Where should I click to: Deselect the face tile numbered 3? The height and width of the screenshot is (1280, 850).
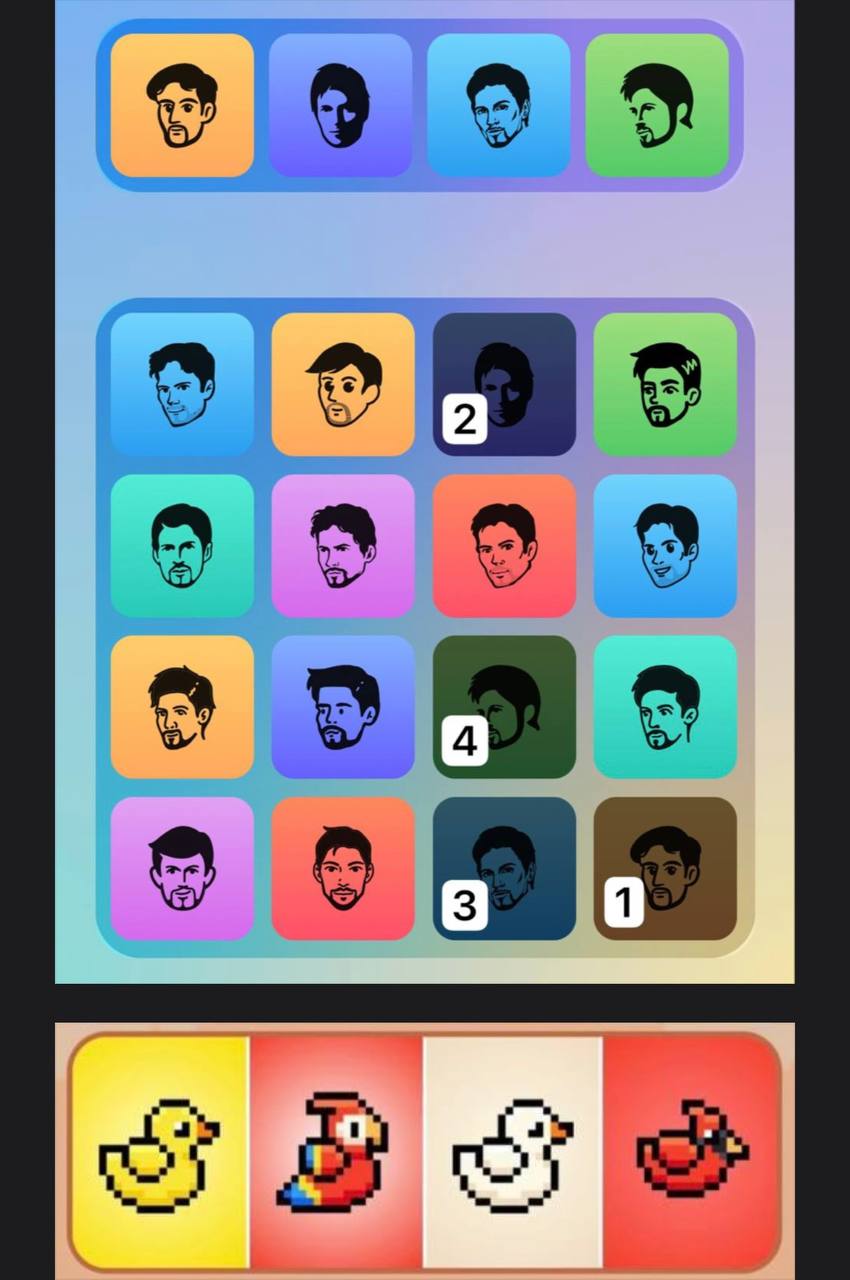coord(504,868)
